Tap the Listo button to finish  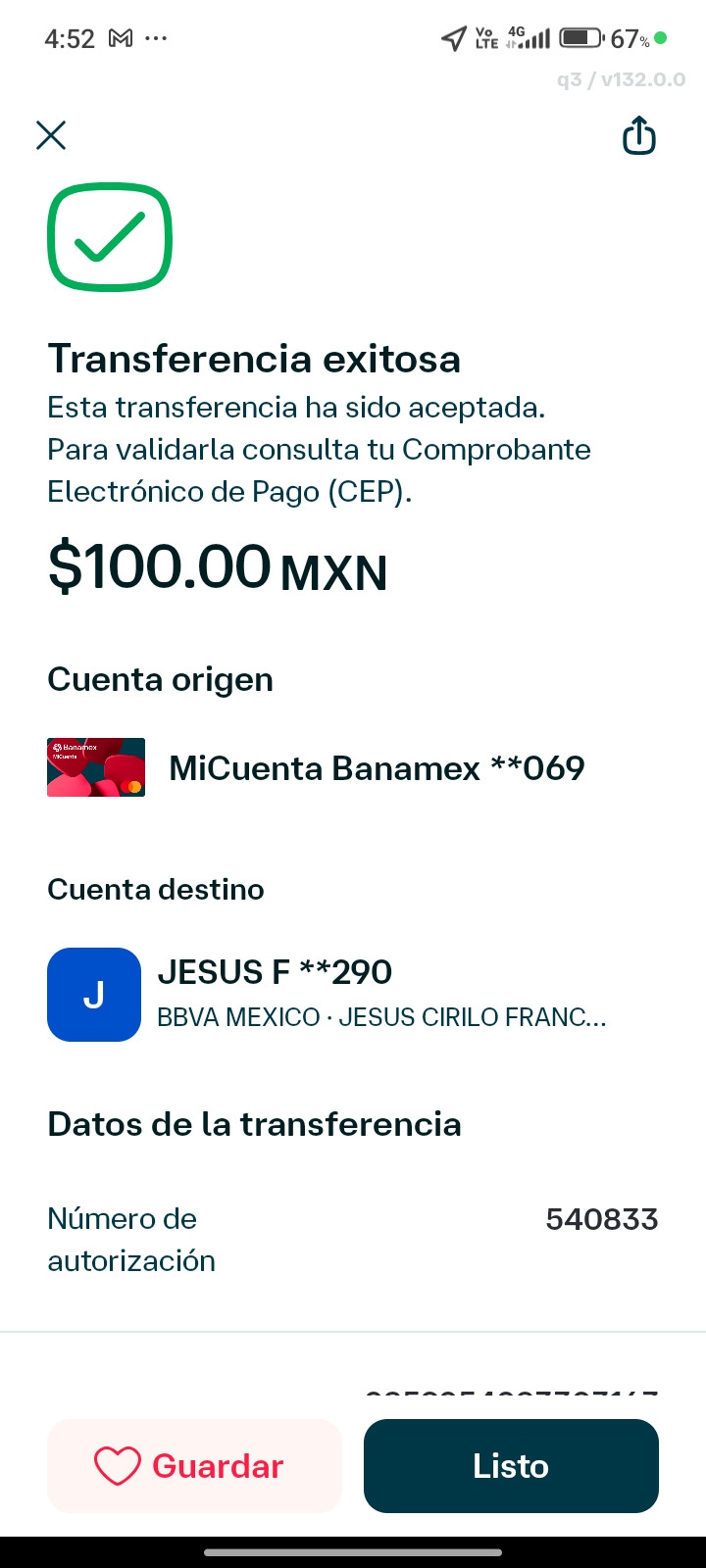click(511, 1466)
